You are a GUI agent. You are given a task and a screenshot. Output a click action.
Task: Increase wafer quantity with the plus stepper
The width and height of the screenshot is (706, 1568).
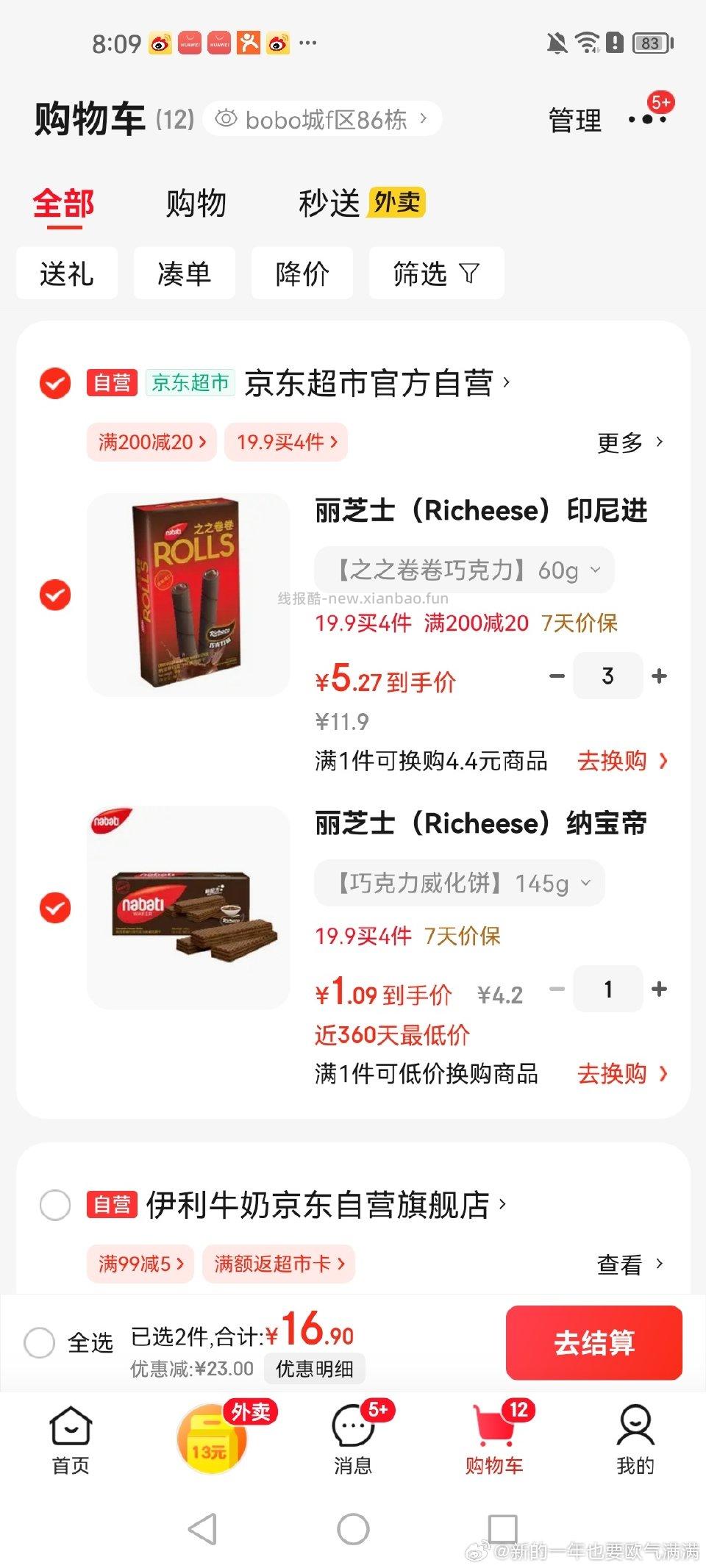click(x=657, y=989)
